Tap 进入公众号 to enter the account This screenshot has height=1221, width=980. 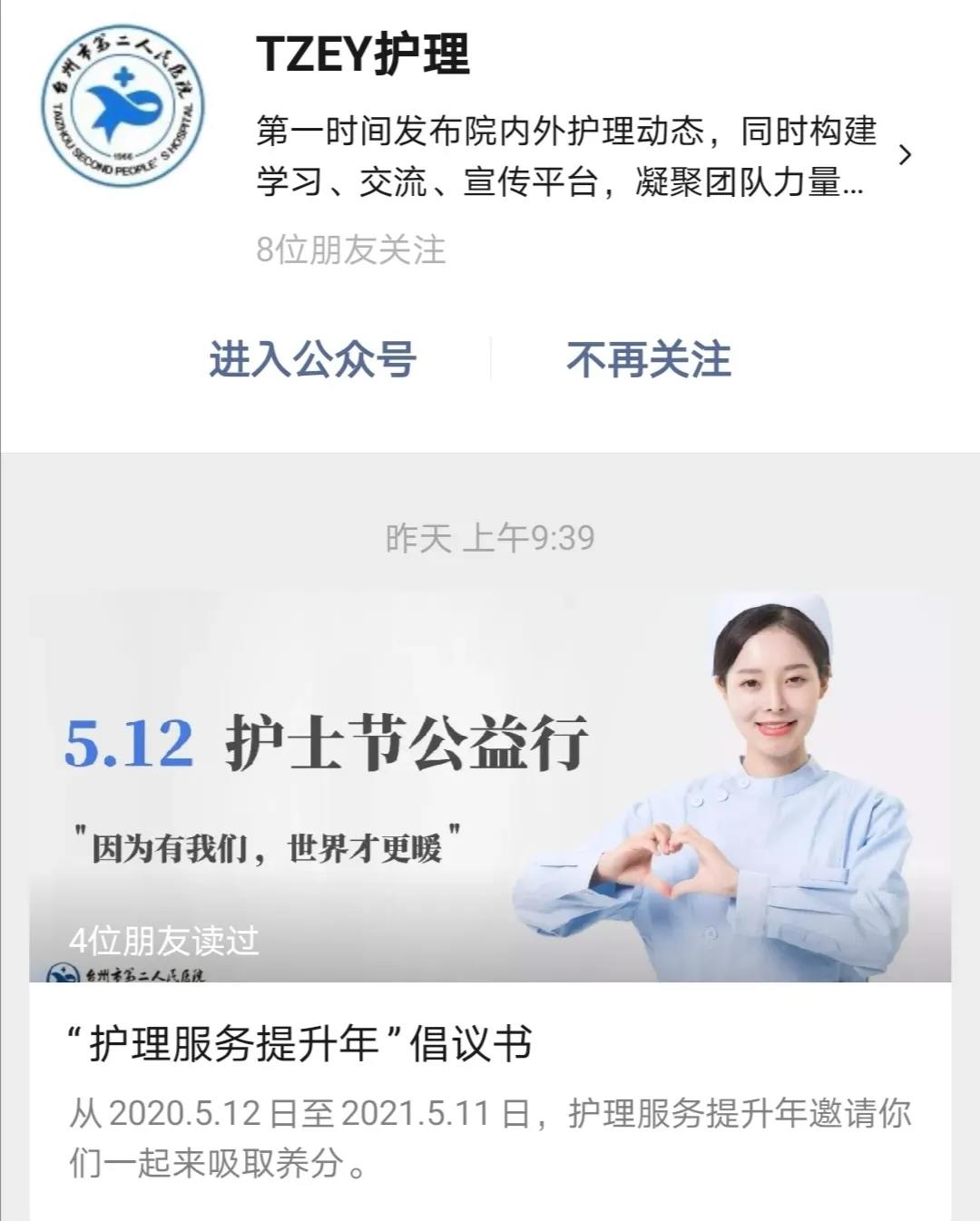point(312,359)
